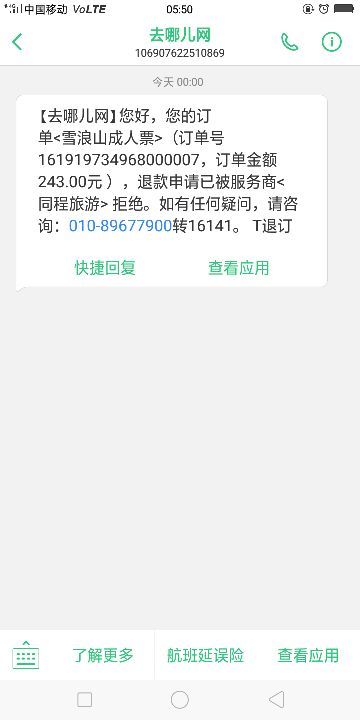Tap the system back triangle
The height and width of the screenshot is (720, 360).
(x=276, y=700)
